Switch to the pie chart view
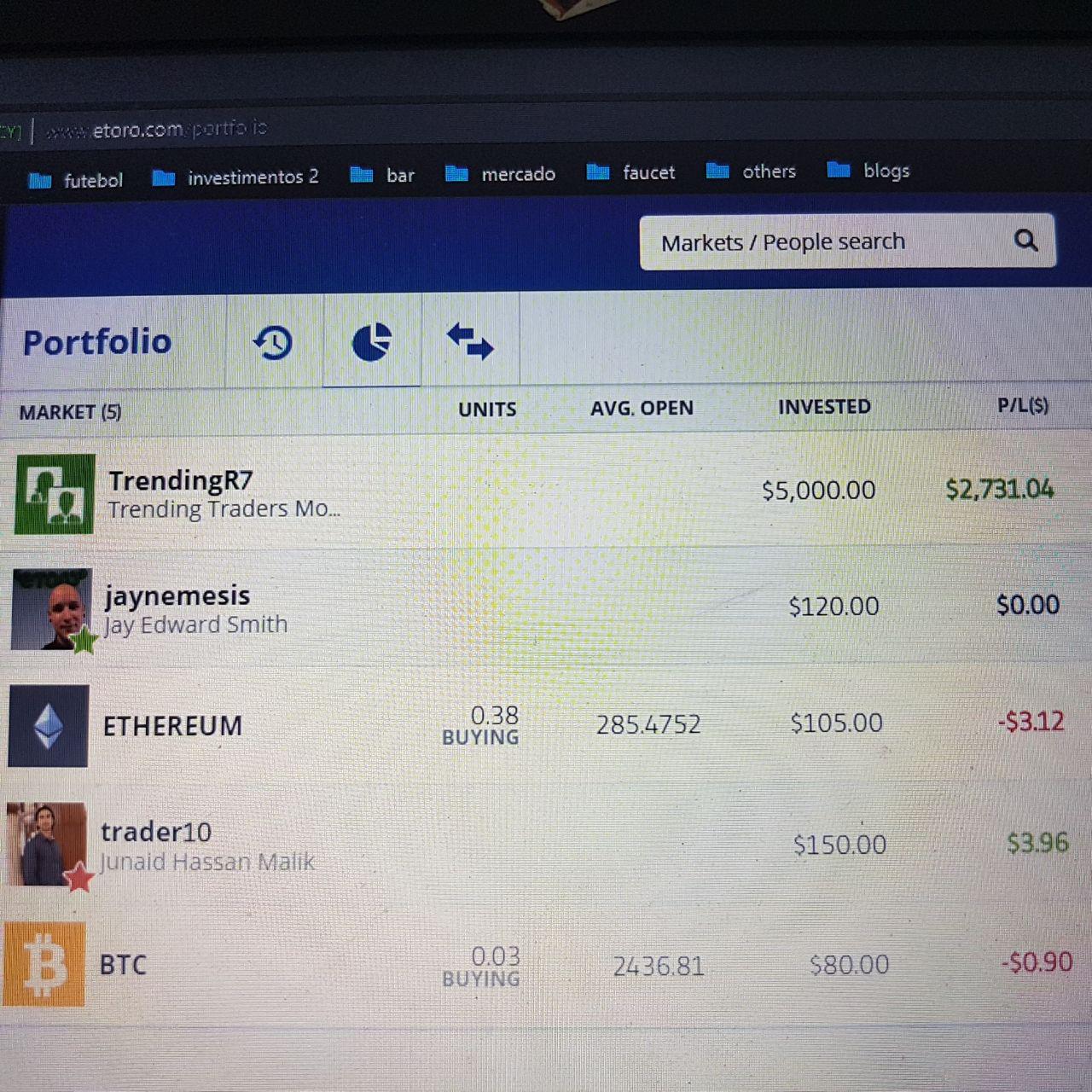 tap(372, 341)
